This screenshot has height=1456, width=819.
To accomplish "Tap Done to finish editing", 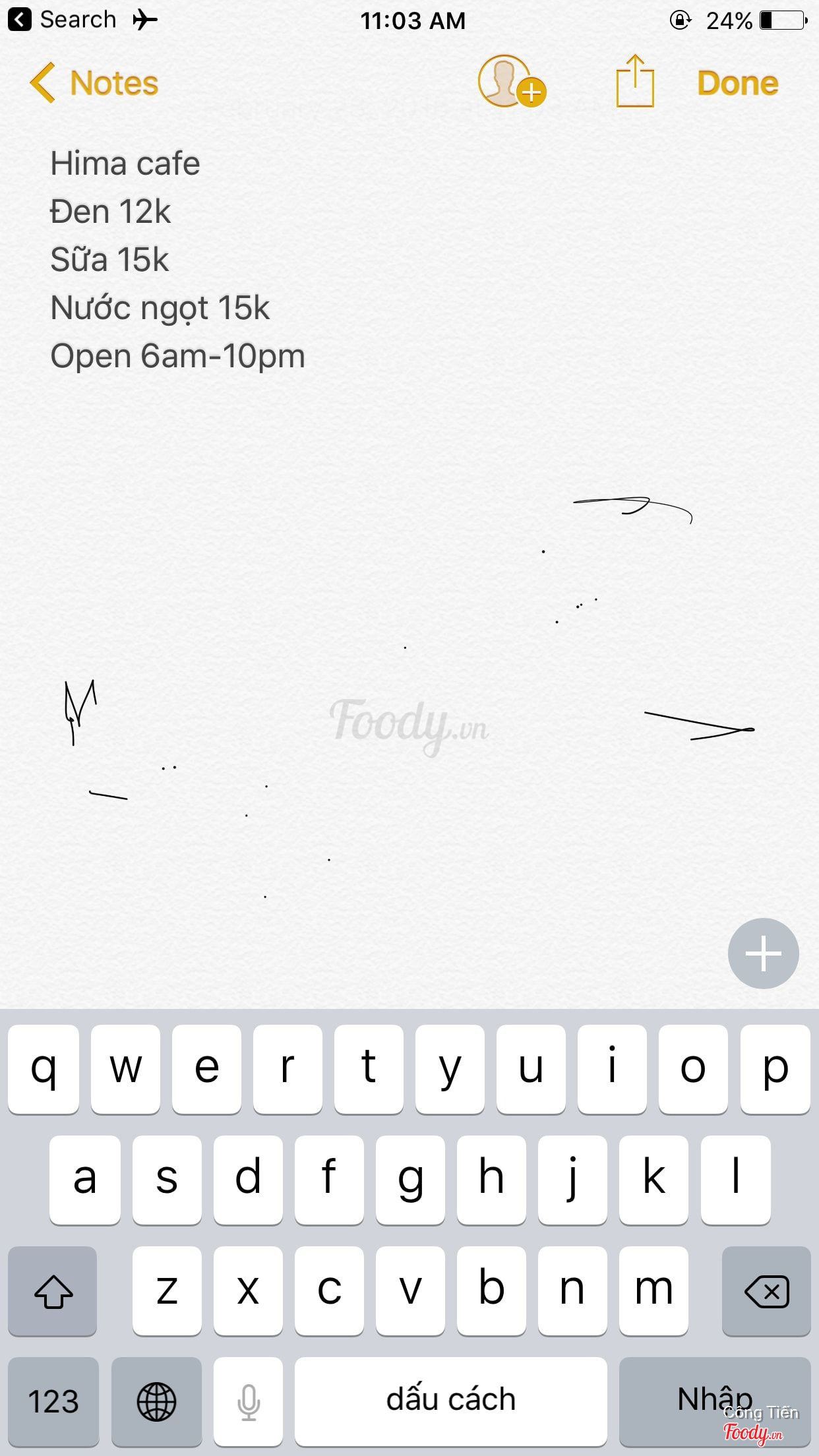I will coord(737,83).
